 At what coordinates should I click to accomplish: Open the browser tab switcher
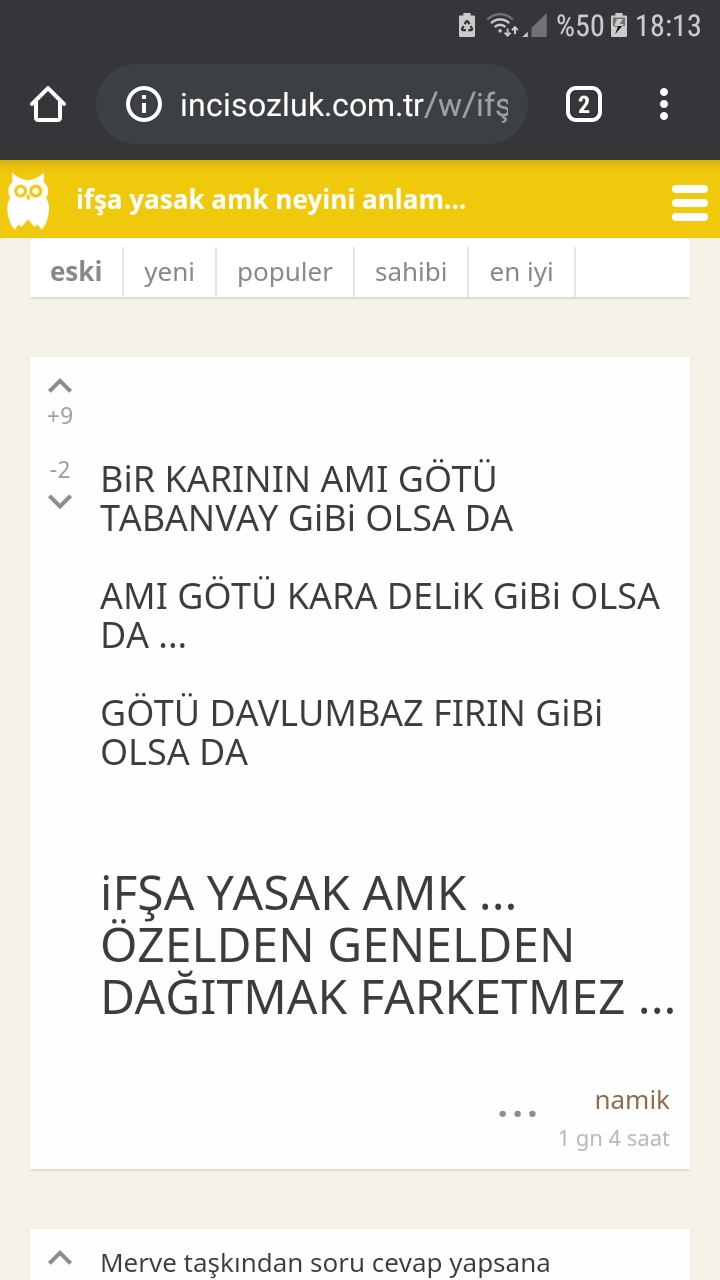coord(584,104)
